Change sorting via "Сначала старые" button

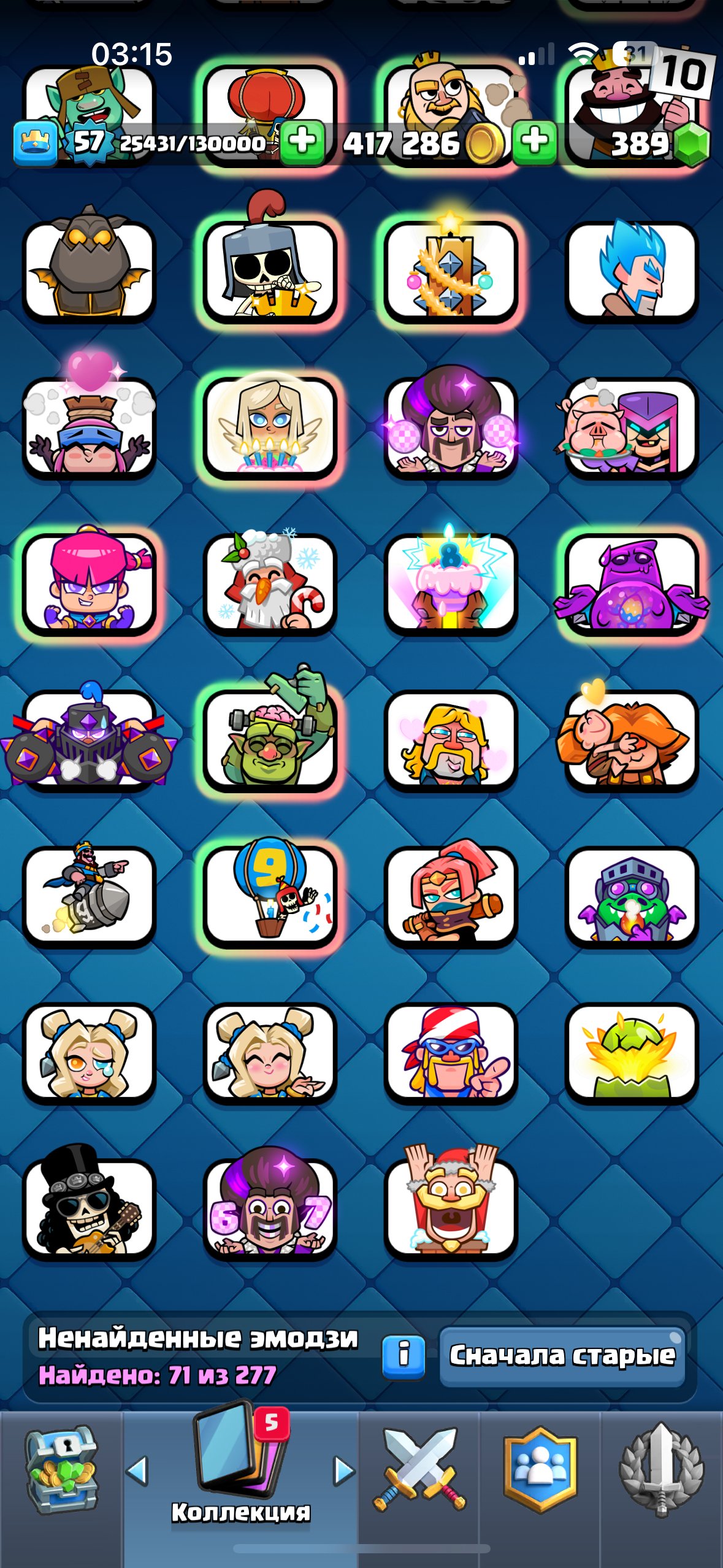tap(562, 1355)
